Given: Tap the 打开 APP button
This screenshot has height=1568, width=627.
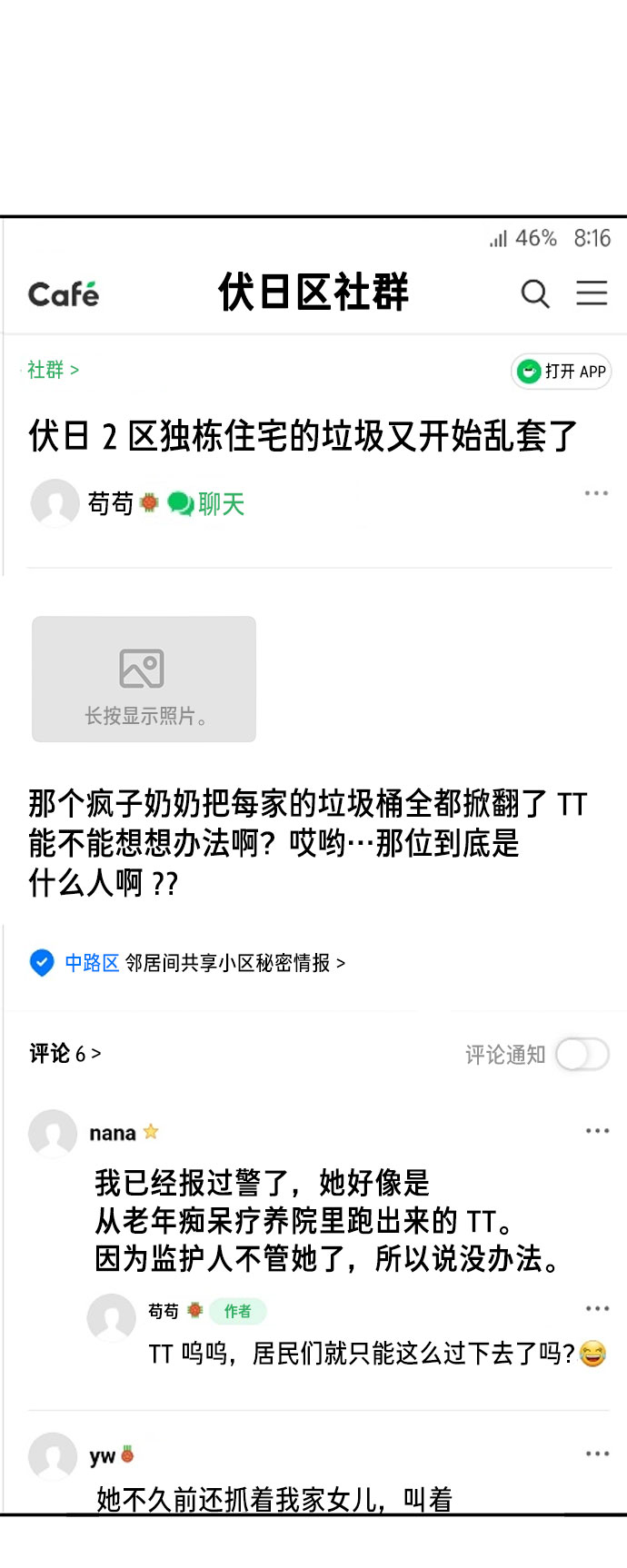Looking at the screenshot, I should [561, 372].
